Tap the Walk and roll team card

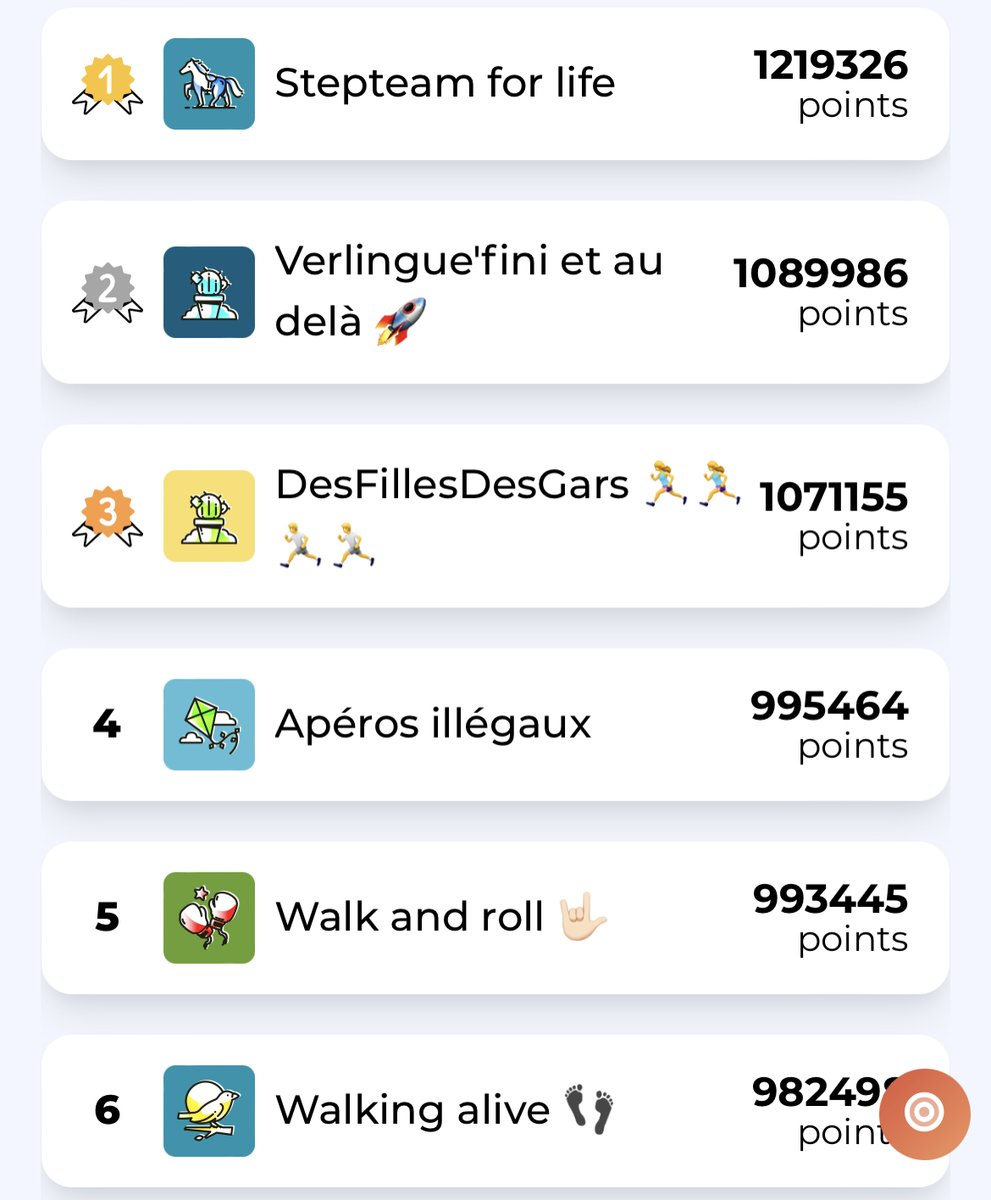click(494, 917)
